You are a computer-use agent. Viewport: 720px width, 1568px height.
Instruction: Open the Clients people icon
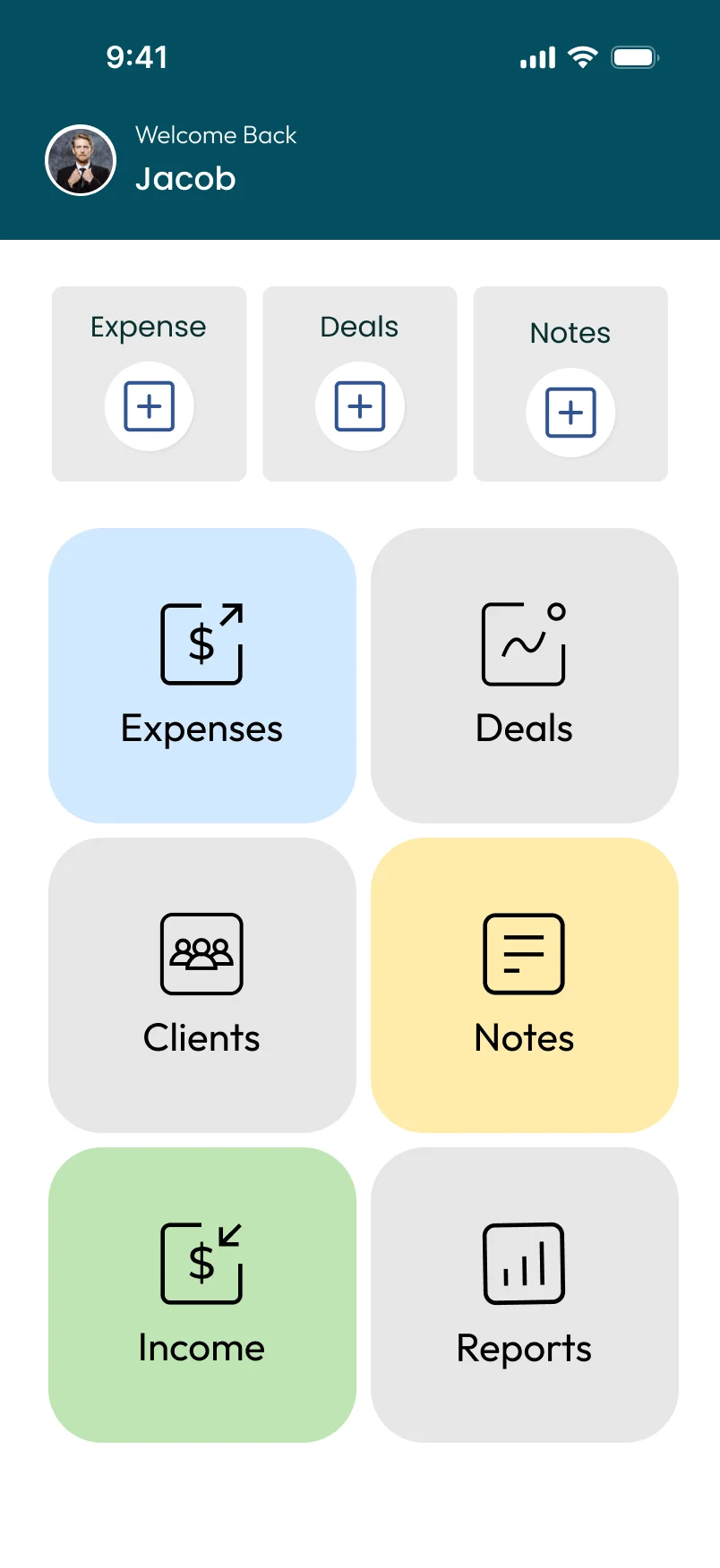pos(201,952)
